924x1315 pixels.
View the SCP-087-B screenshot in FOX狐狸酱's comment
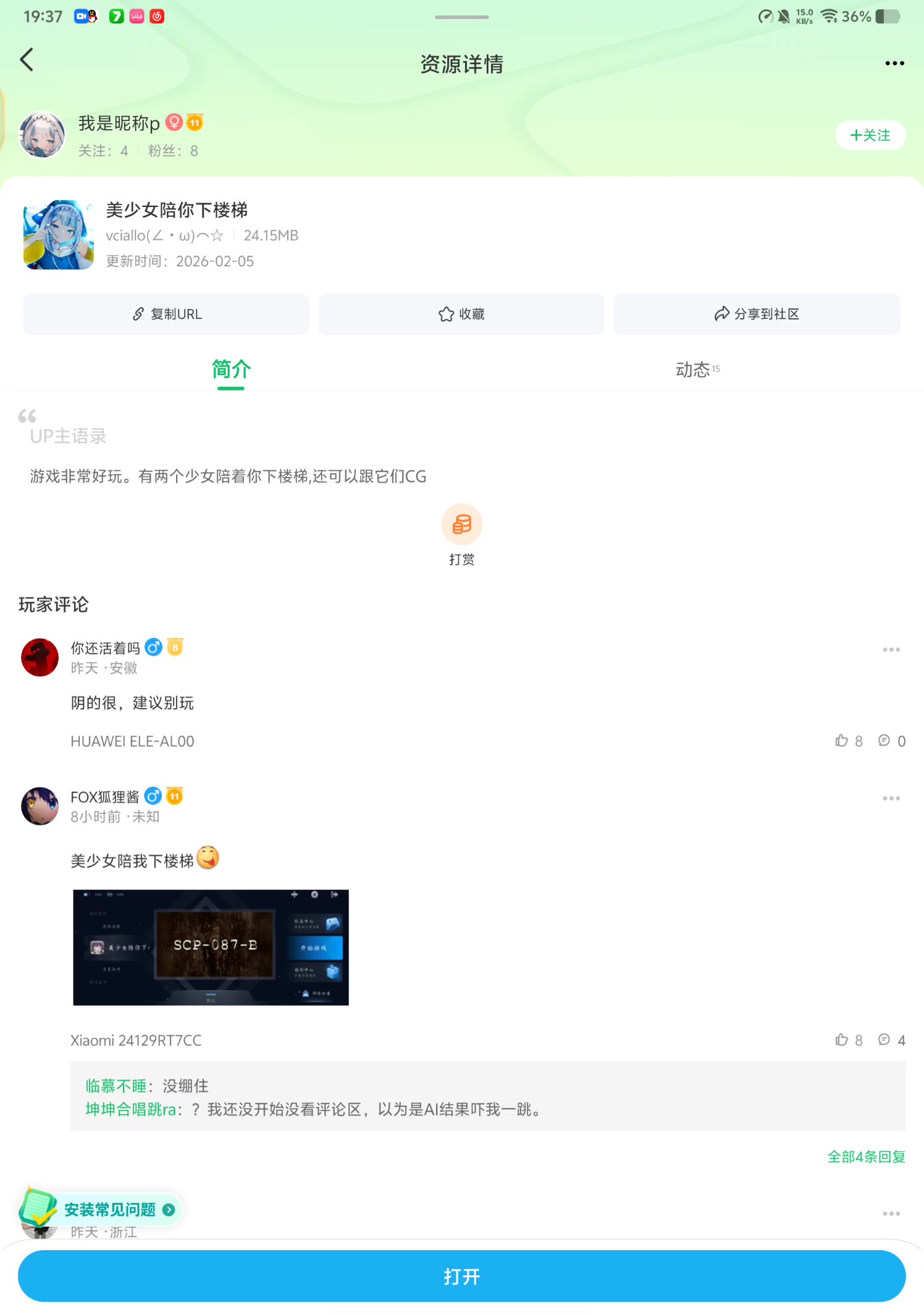coord(211,947)
